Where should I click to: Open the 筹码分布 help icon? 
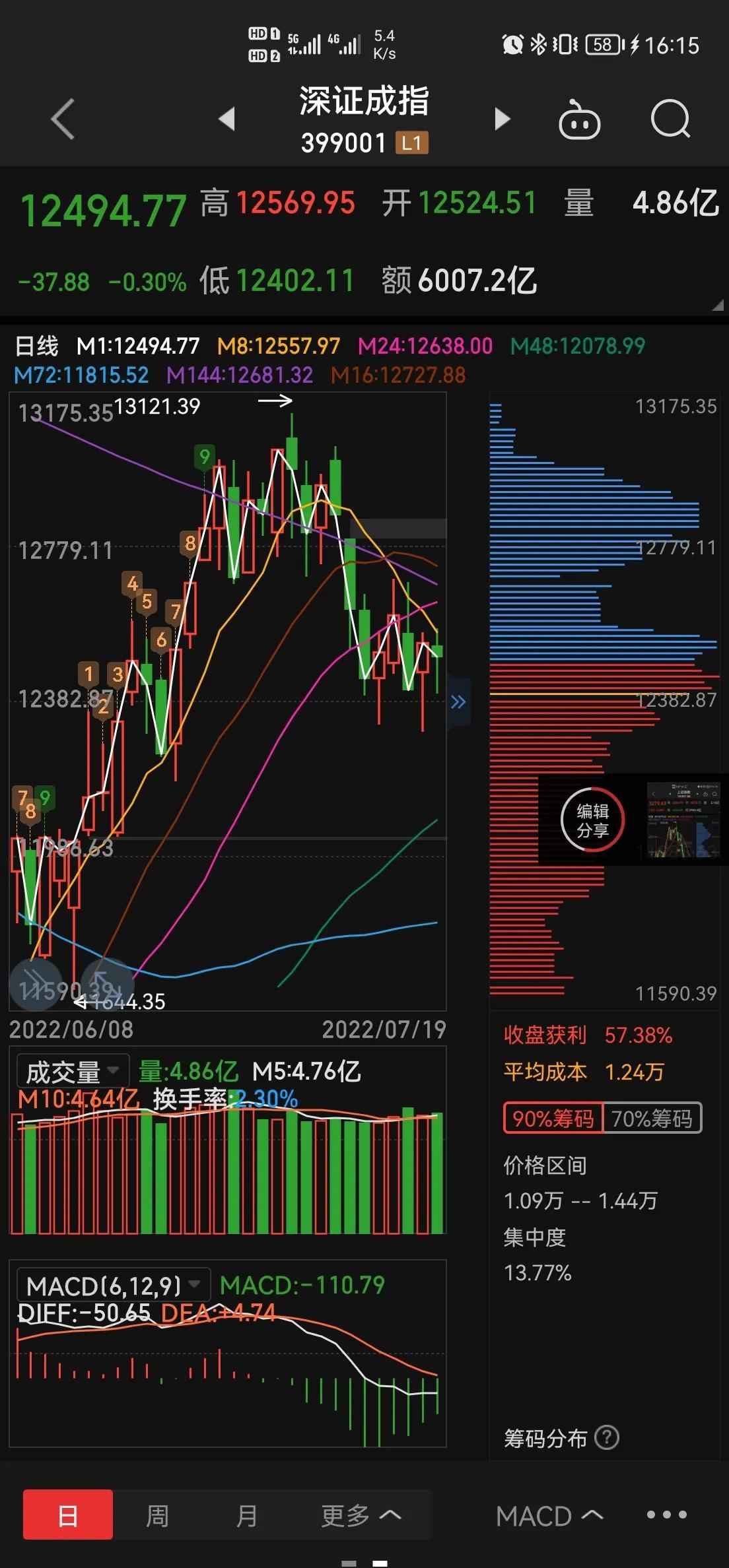pyautogui.click(x=607, y=1437)
